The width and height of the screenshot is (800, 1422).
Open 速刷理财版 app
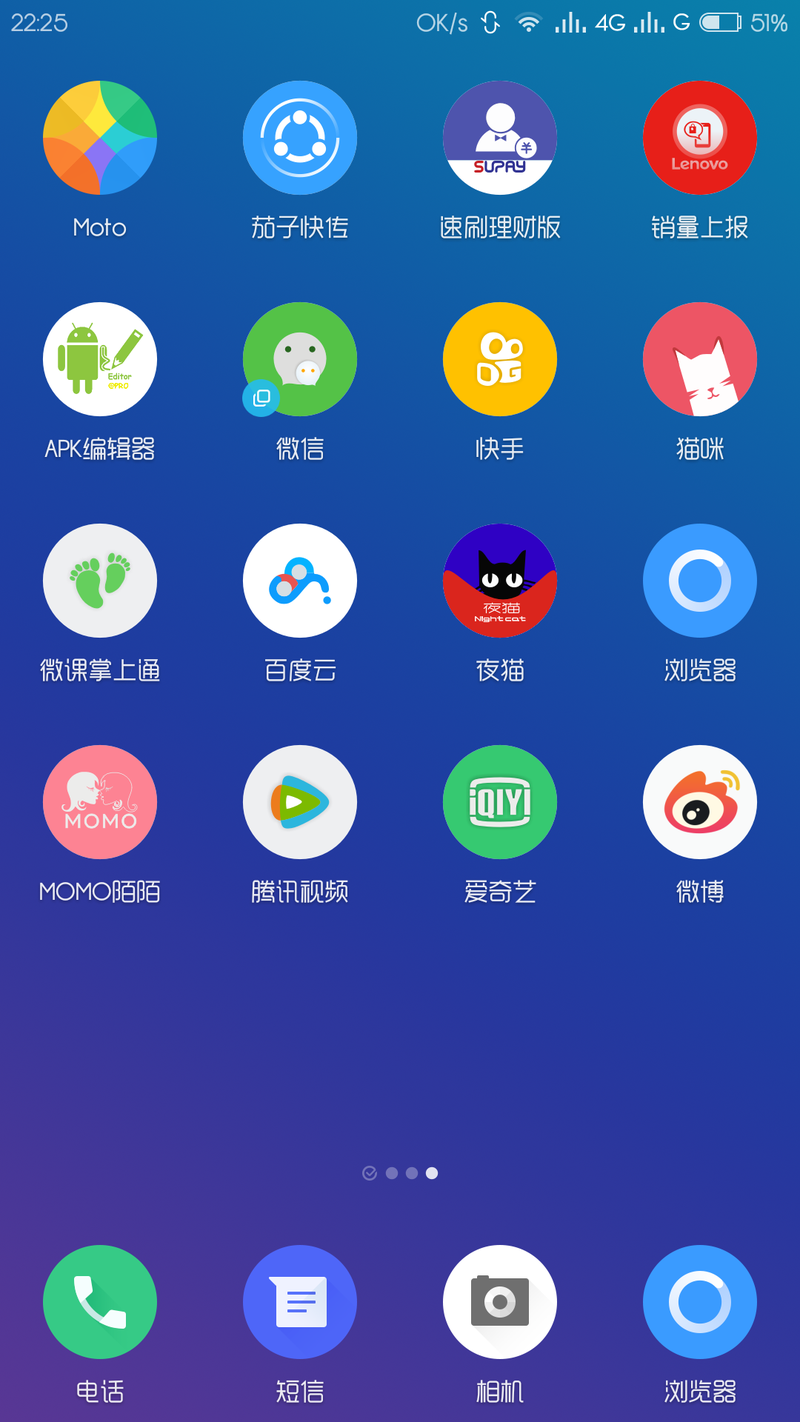tap(500, 138)
